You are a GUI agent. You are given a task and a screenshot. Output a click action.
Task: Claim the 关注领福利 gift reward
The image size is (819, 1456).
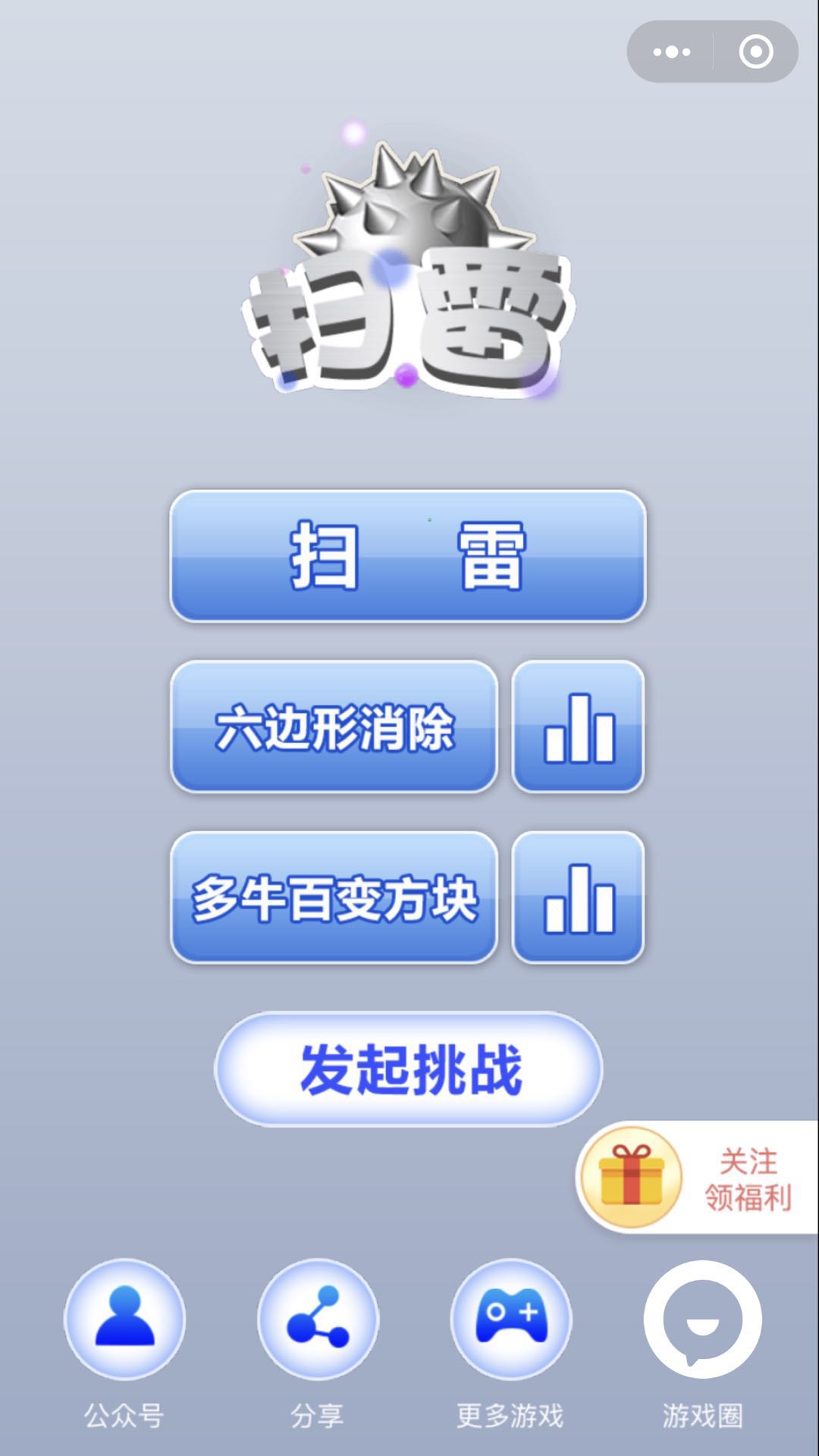[694, 1178]
